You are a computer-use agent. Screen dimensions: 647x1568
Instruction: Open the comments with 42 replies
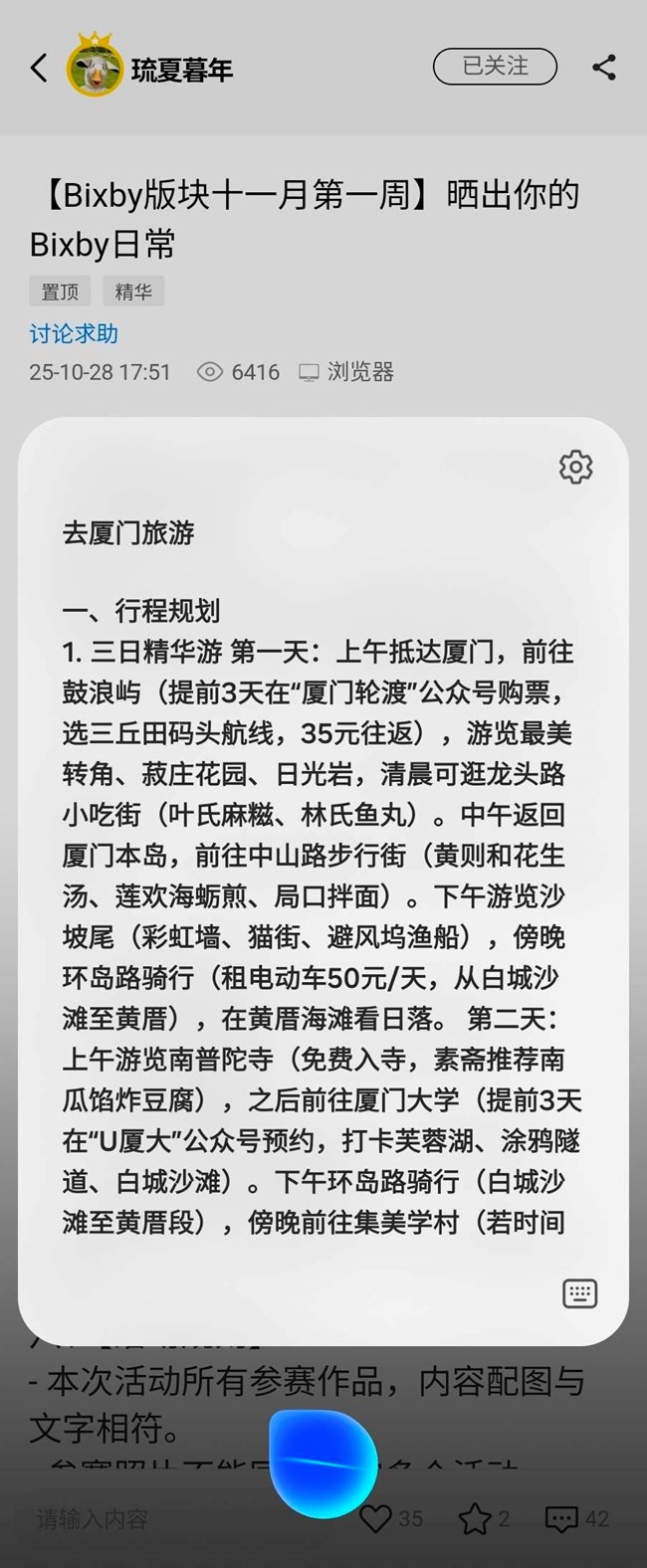click(561, 1518)
